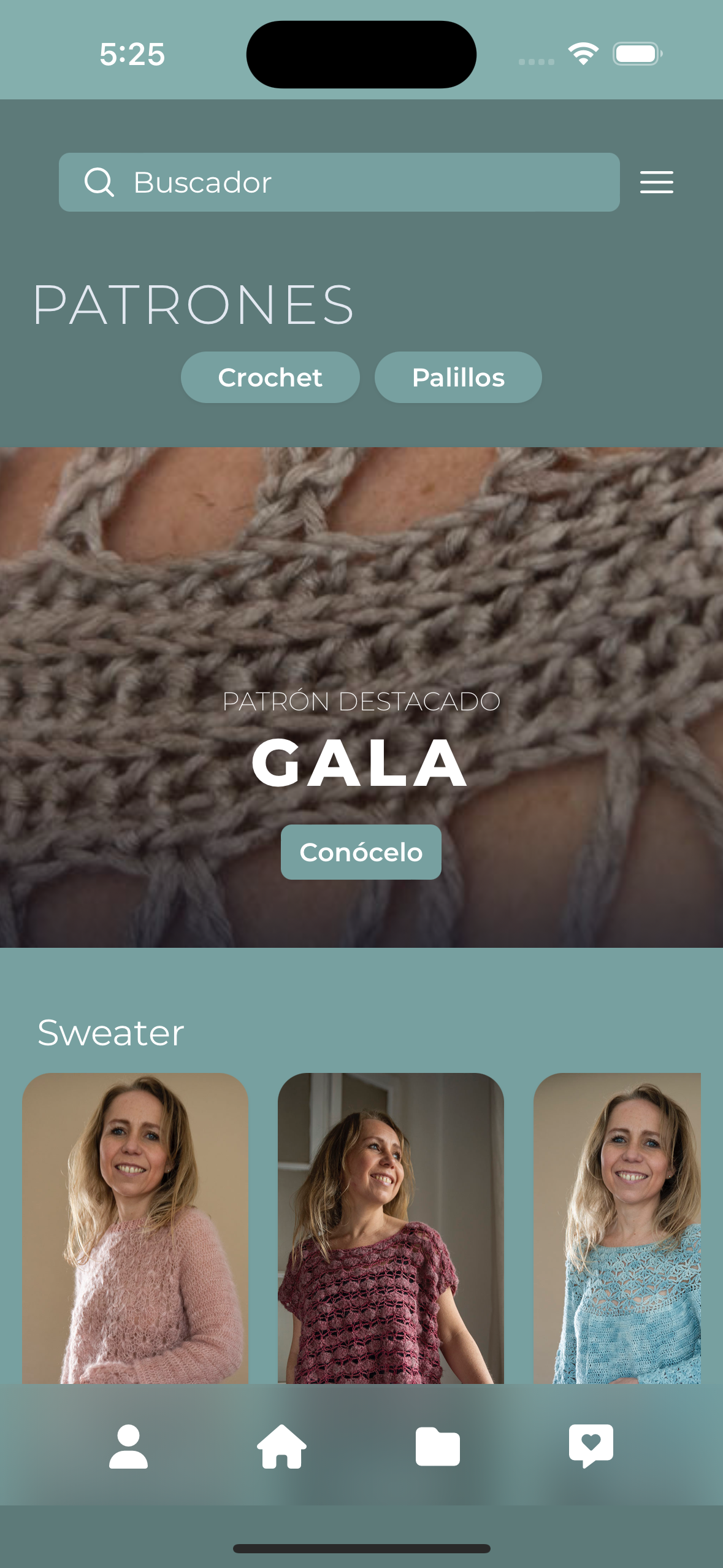This screenshot has width=723, height=1568.
Task: Open the burgundy crochet top pattern
Action: (x=391, y=1227)
